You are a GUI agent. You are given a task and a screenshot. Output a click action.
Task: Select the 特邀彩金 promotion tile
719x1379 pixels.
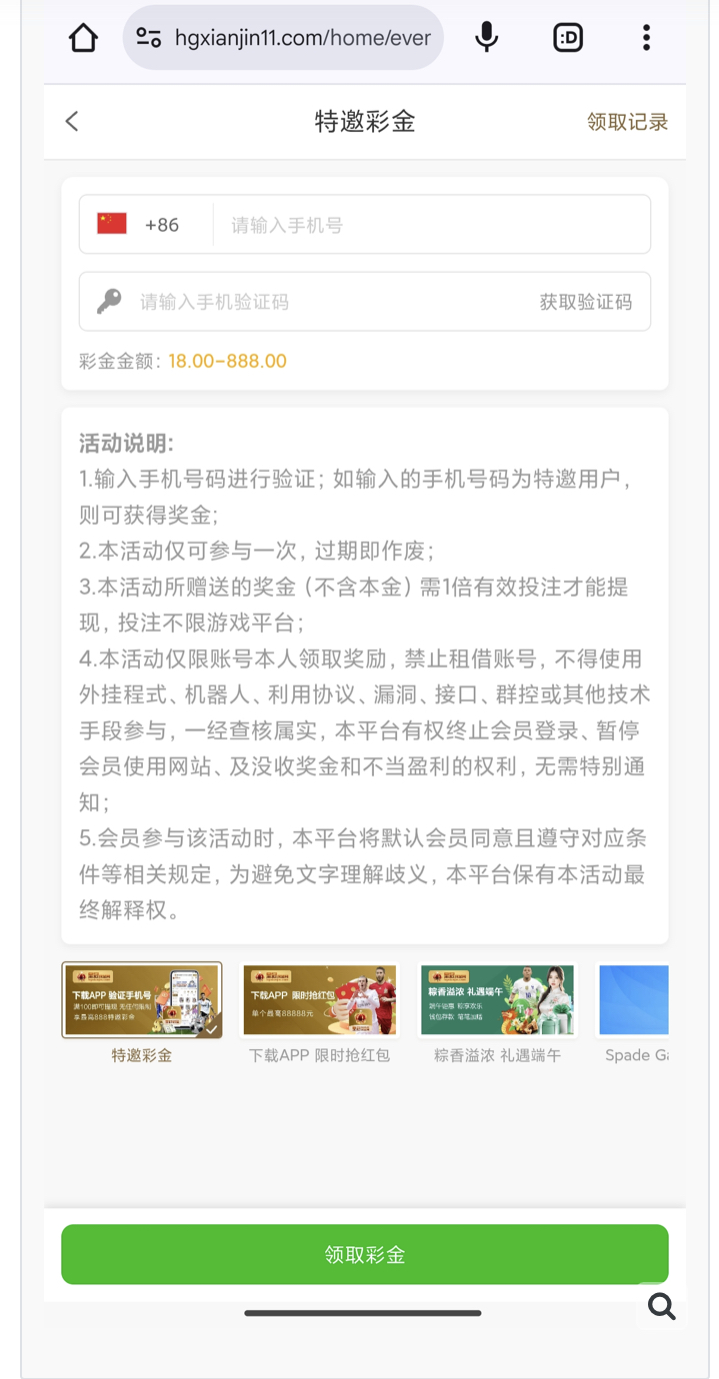[x=142, y=1000]
